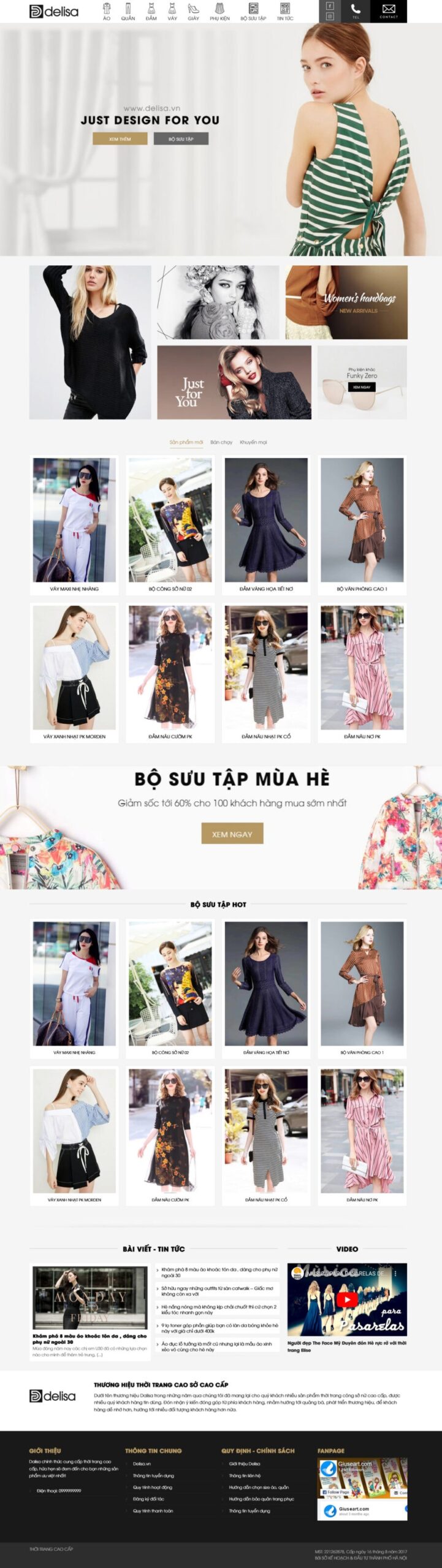Open the ÁO category in the menu
Screen dimensions: 442x1568
[x=107, y=11]
